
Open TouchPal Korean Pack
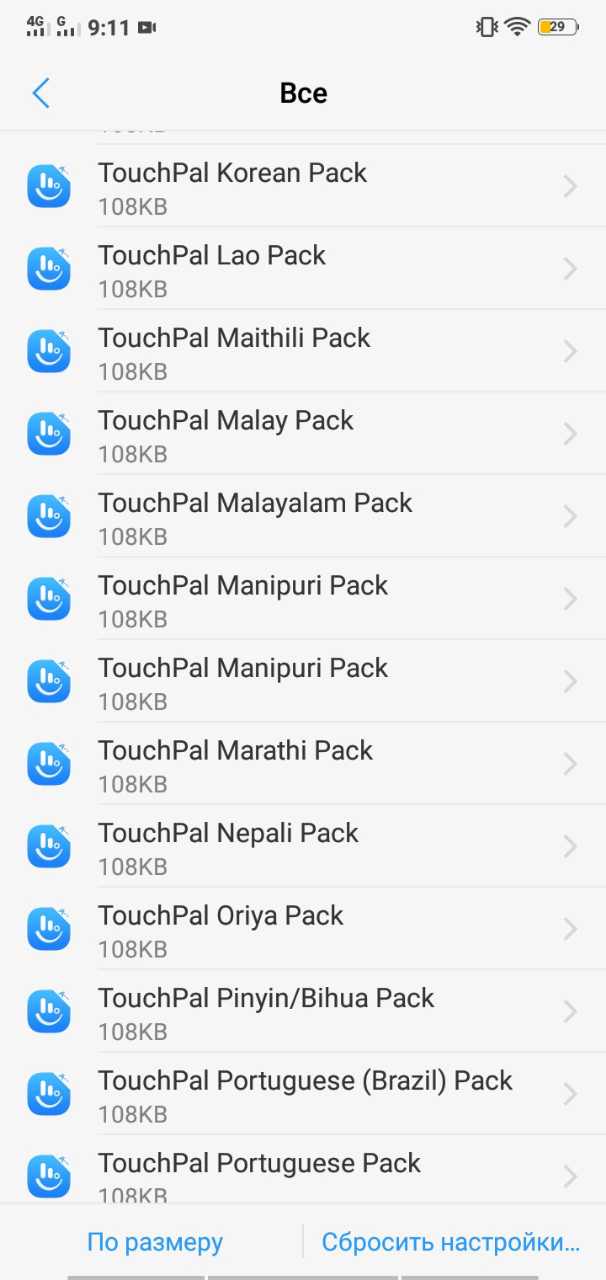tap(303, 186)
